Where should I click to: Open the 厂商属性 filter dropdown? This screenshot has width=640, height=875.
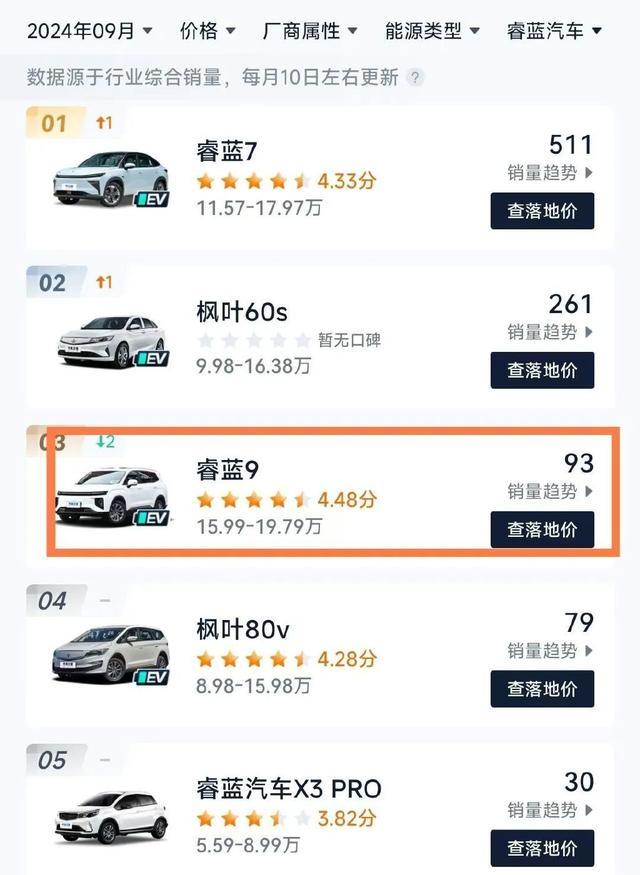[x=309, y=30]
